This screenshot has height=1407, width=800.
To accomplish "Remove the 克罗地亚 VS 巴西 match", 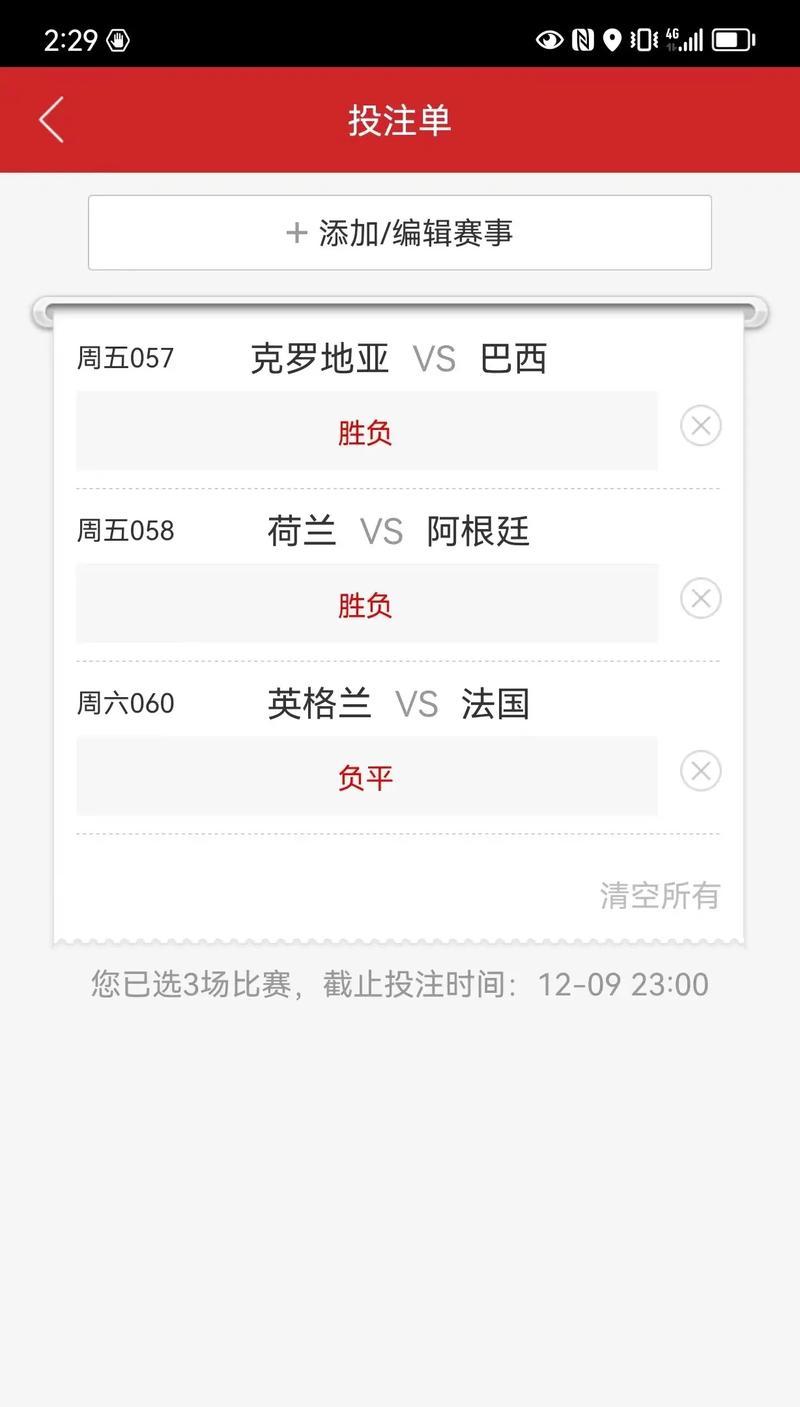I will (701, 426).
